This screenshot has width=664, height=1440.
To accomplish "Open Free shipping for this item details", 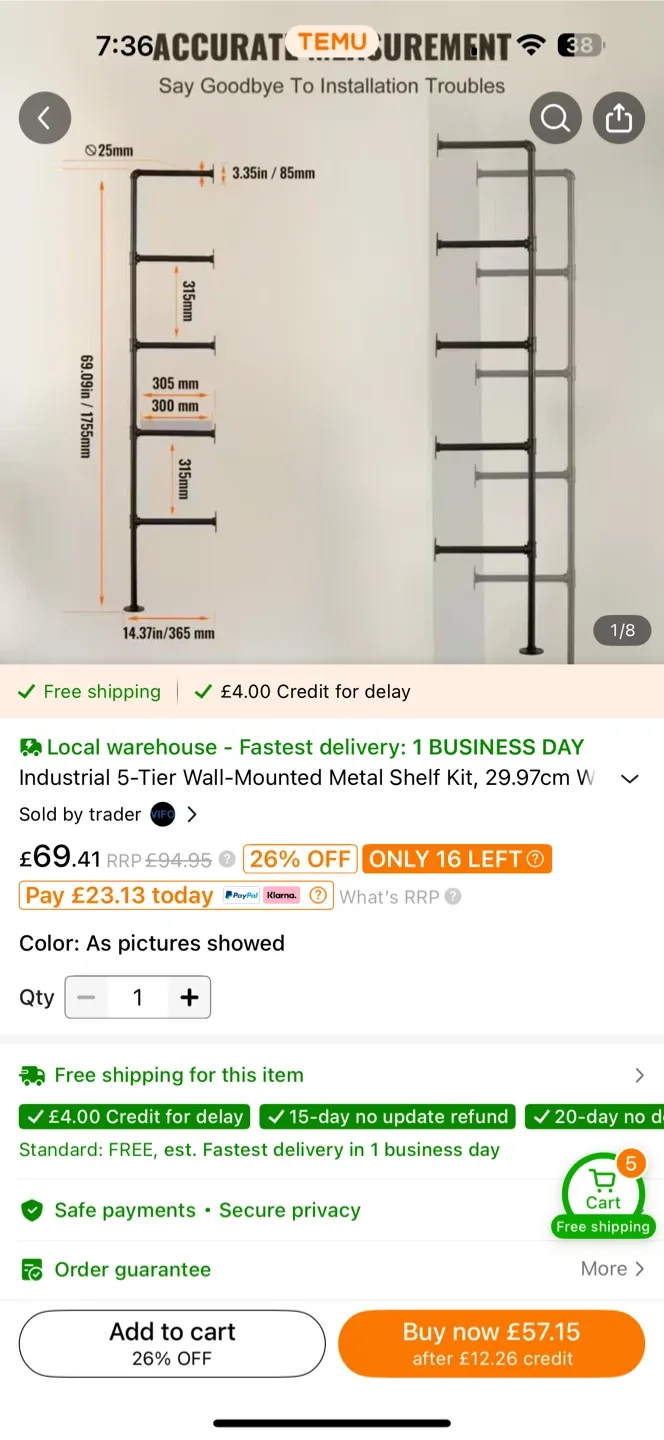I will pyautogui.click(x=331, y=1075).
